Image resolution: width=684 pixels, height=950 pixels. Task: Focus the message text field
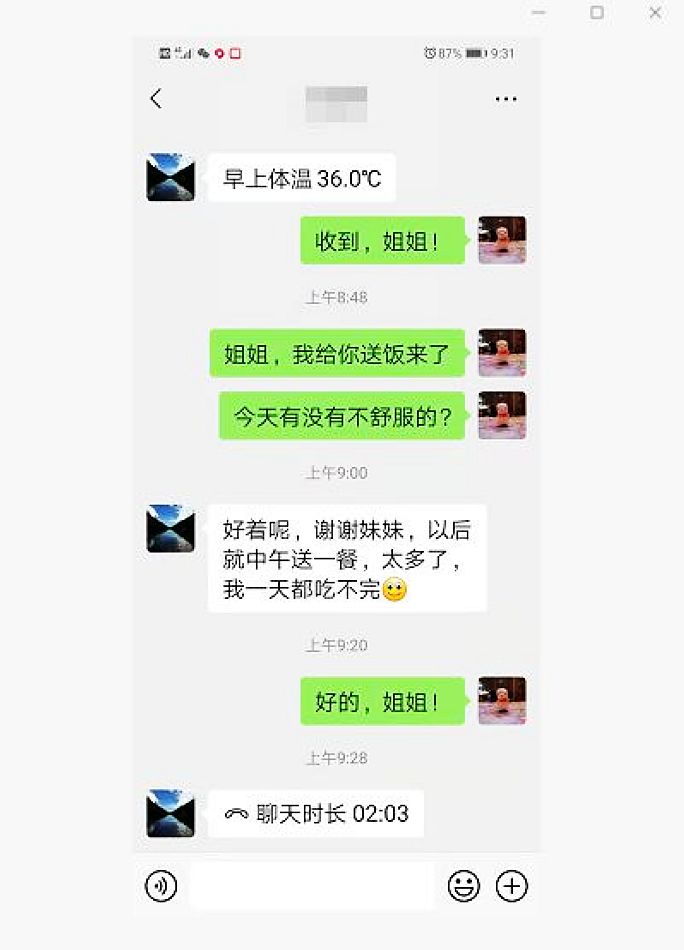pyautogui.click(x=312, y=886)
